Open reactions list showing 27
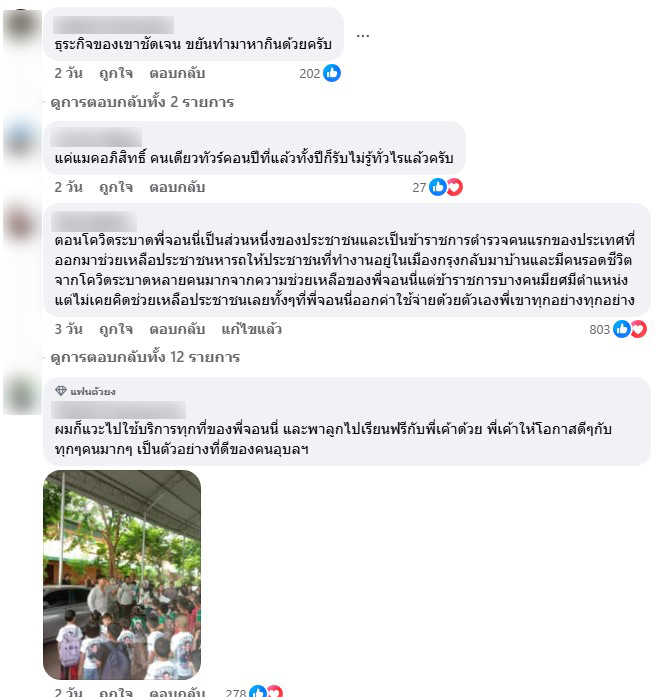The width and height of the screenshot is (662, 697). [x=438, y=187]
